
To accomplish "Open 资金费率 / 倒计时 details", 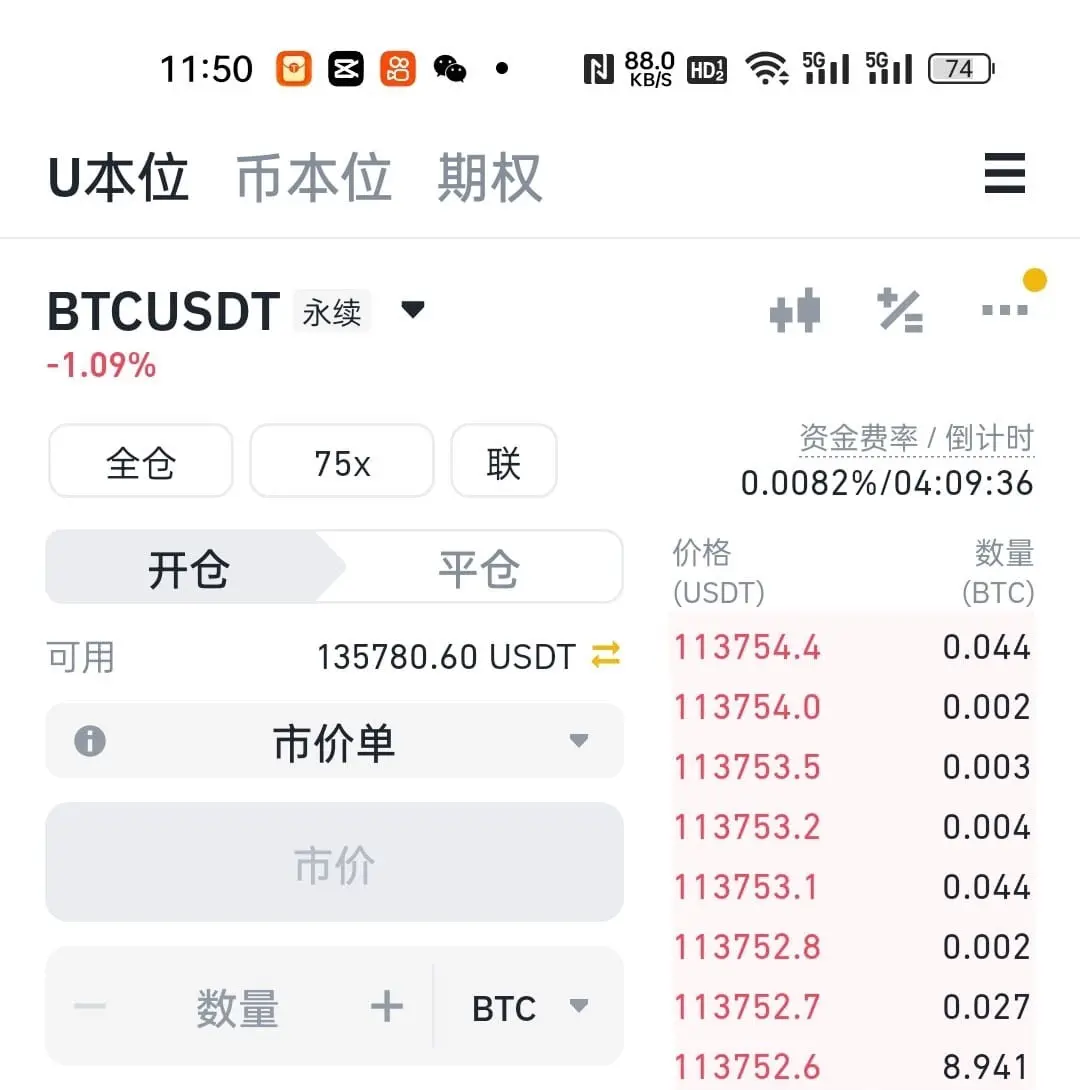I will [917, 439].
